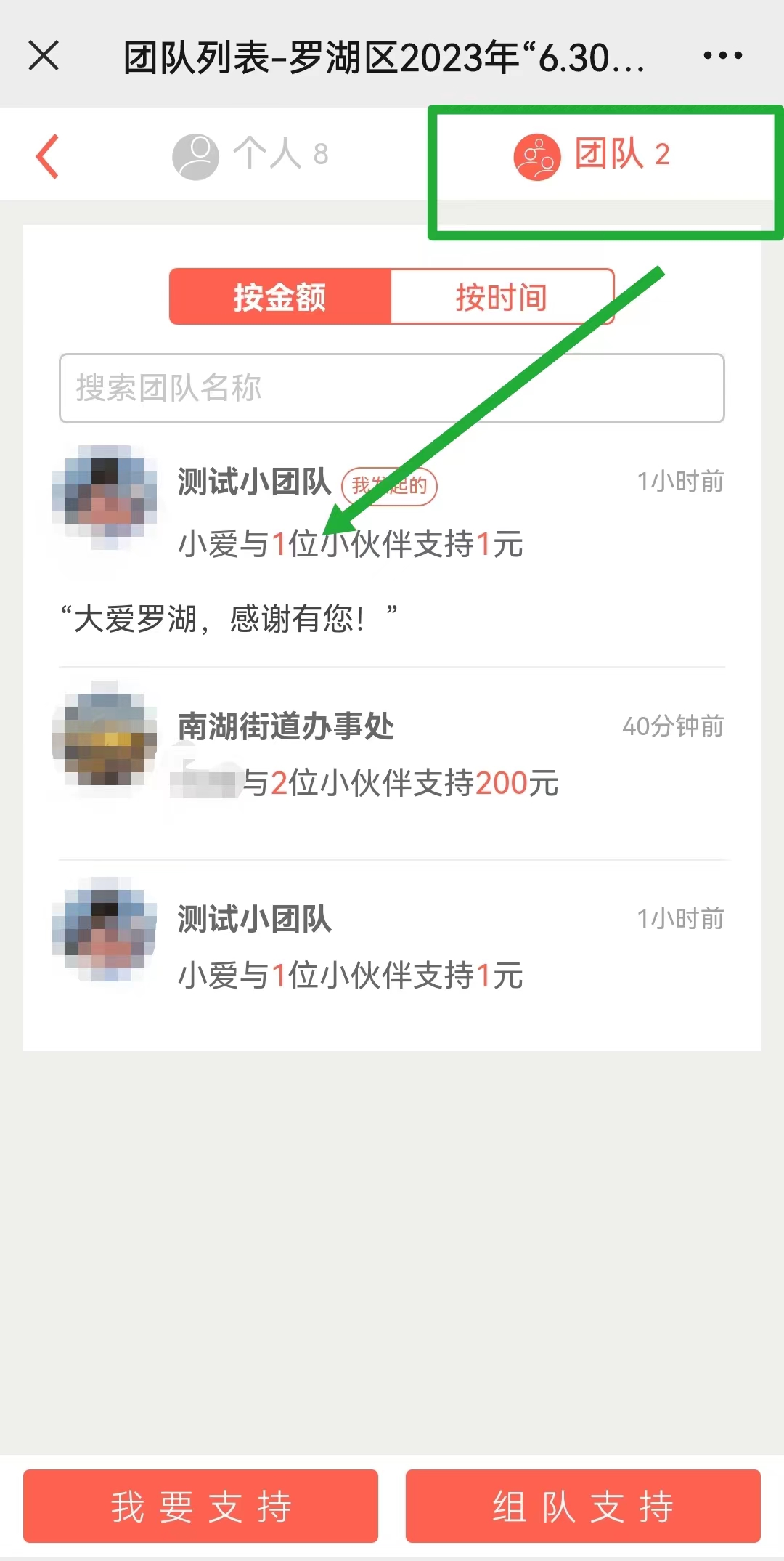
Task: Open the three-dot overflow menu
Action: click(722, 56)
